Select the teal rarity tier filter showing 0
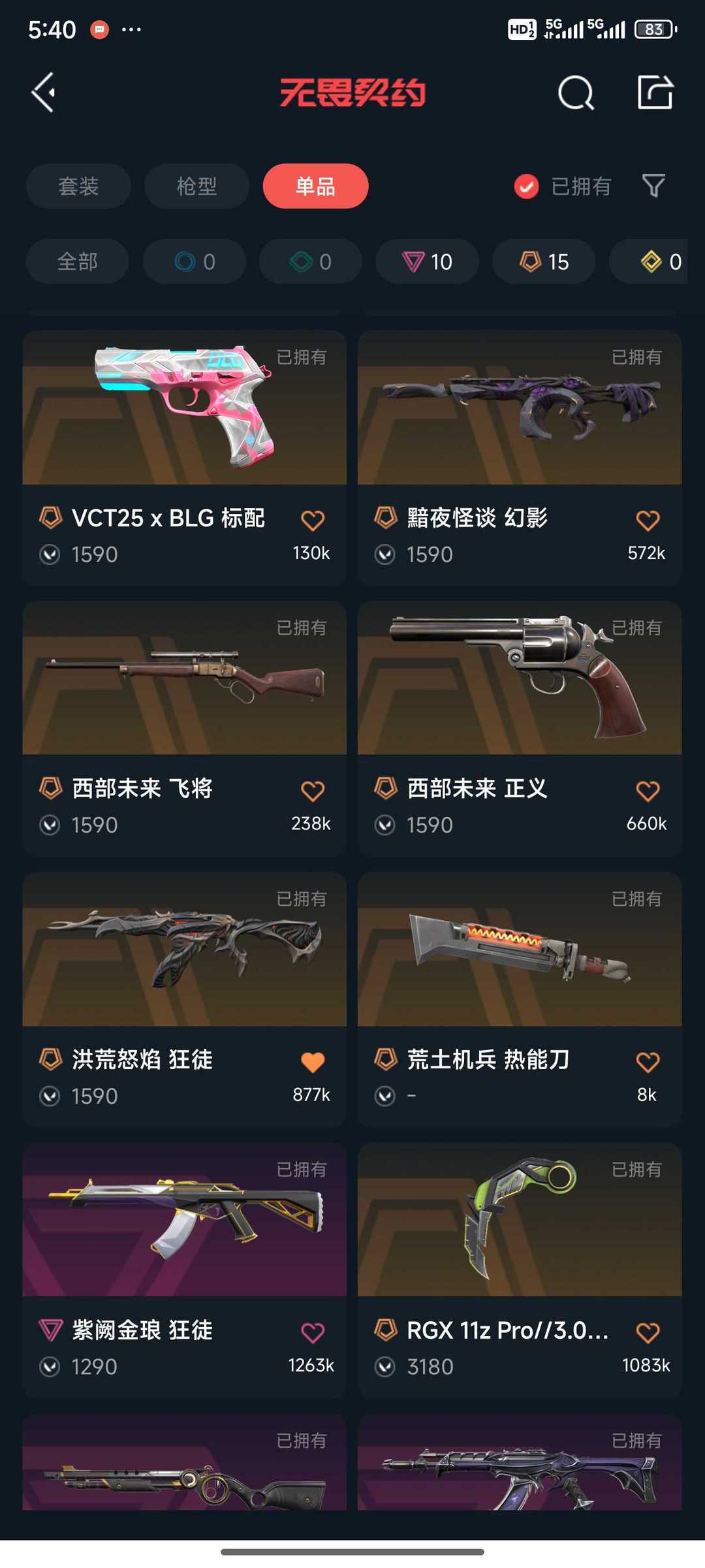The width and height of the screenshot is (705, 1568). [310, 261]
